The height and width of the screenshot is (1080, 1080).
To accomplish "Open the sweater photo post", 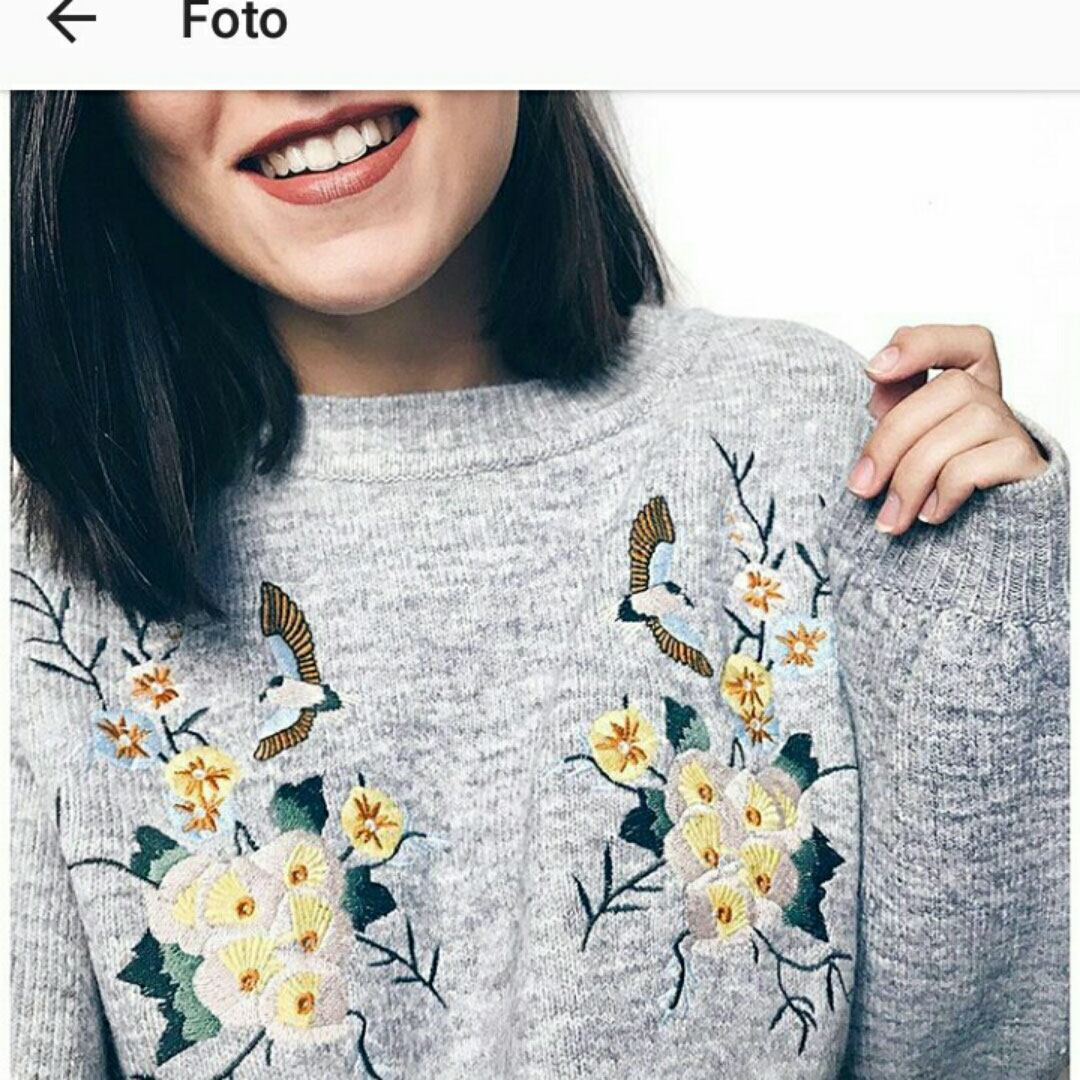I will [540, 585].
